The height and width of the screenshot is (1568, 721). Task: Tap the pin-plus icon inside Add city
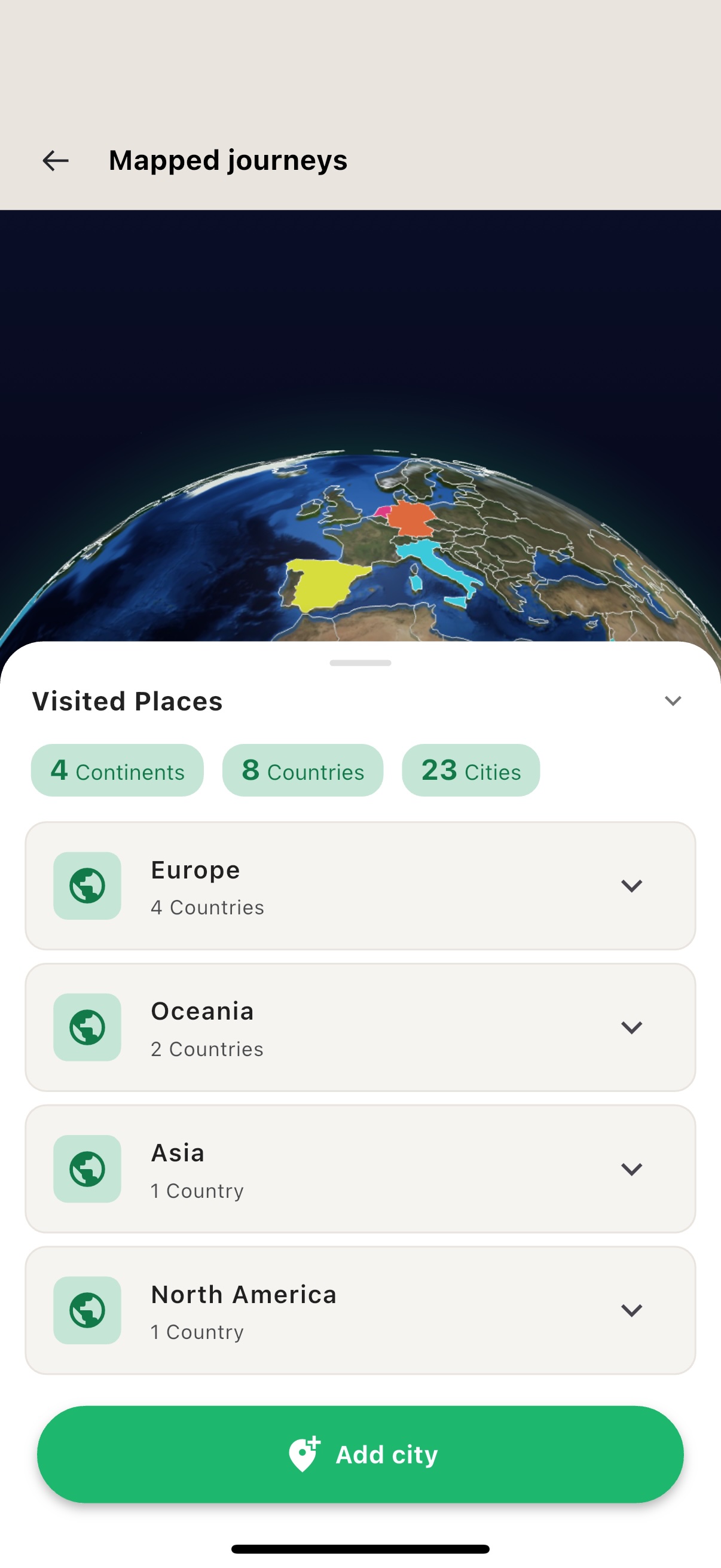(305, 1454)
